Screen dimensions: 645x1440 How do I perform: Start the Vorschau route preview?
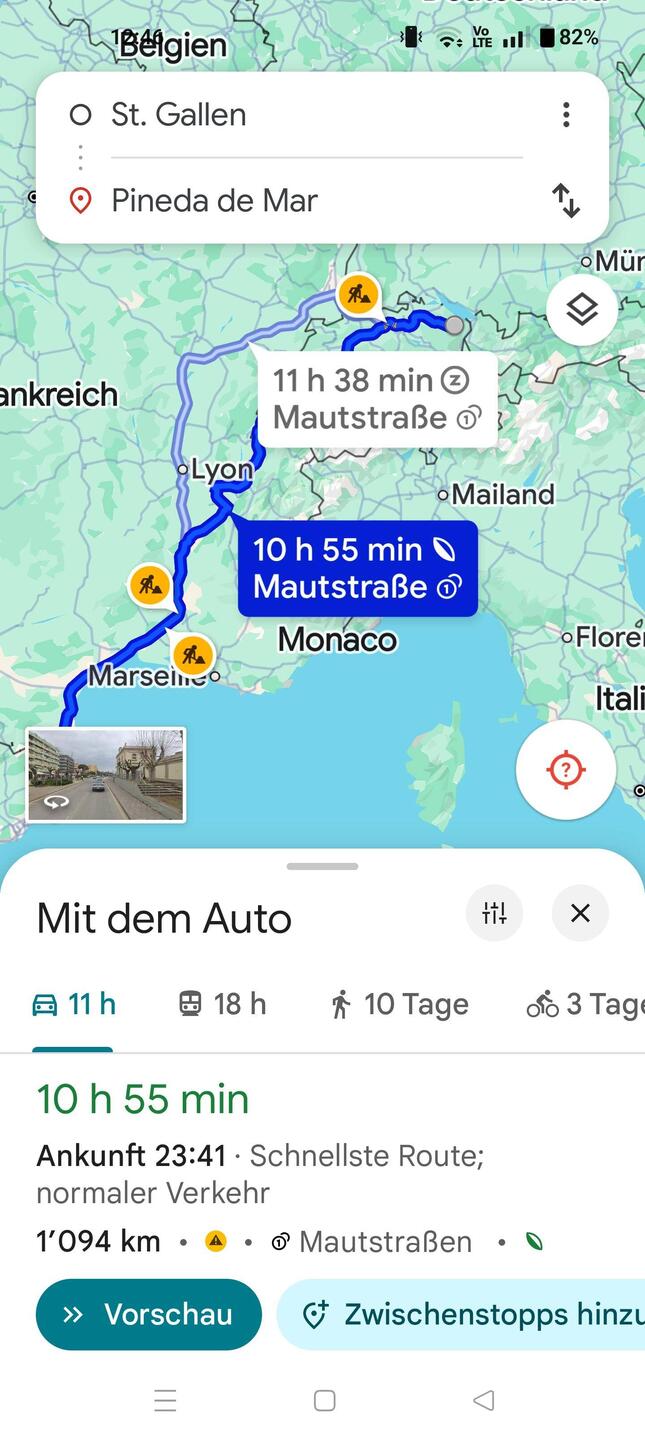pos(148,1314)
